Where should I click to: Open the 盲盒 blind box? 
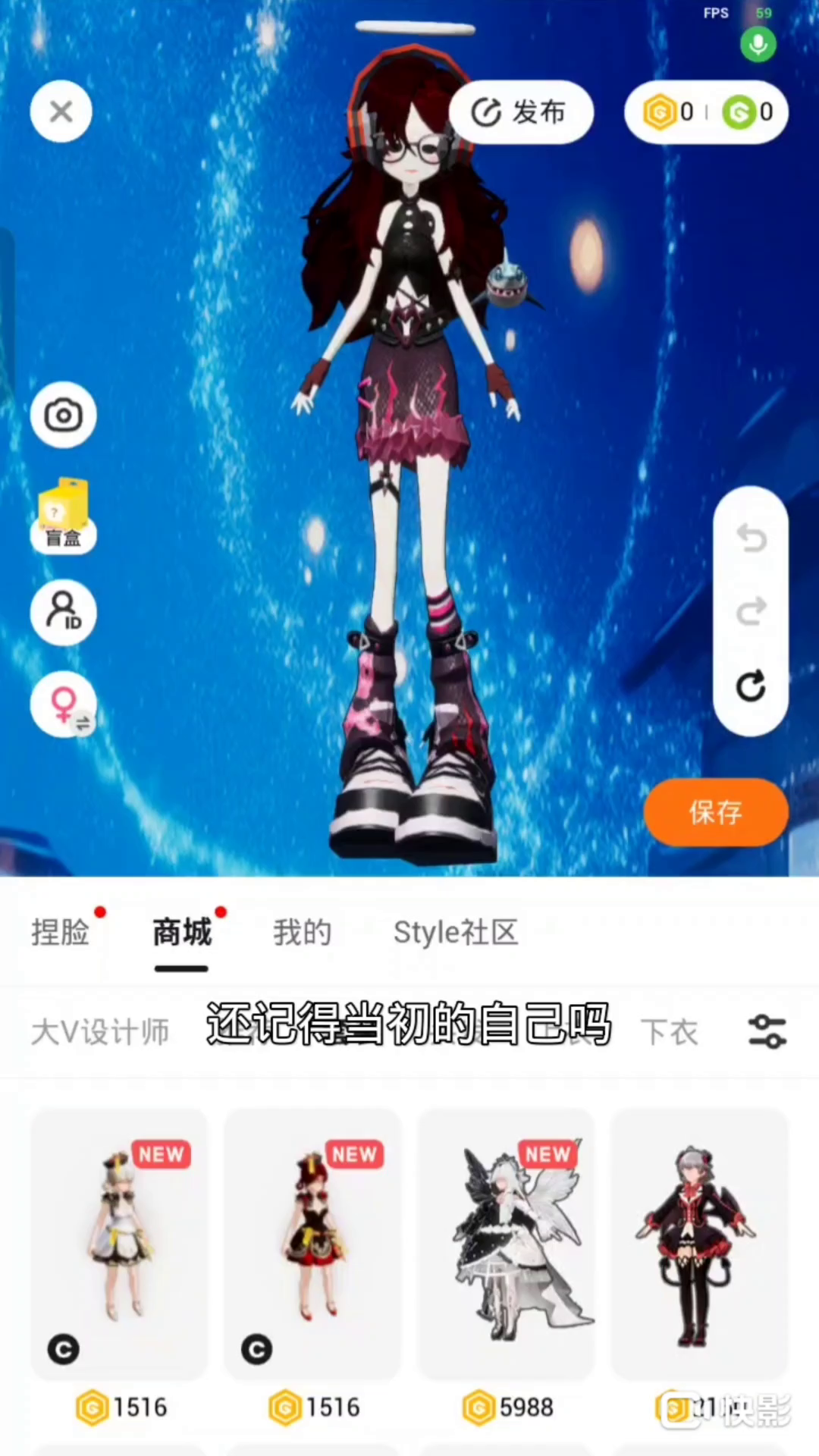63,516
